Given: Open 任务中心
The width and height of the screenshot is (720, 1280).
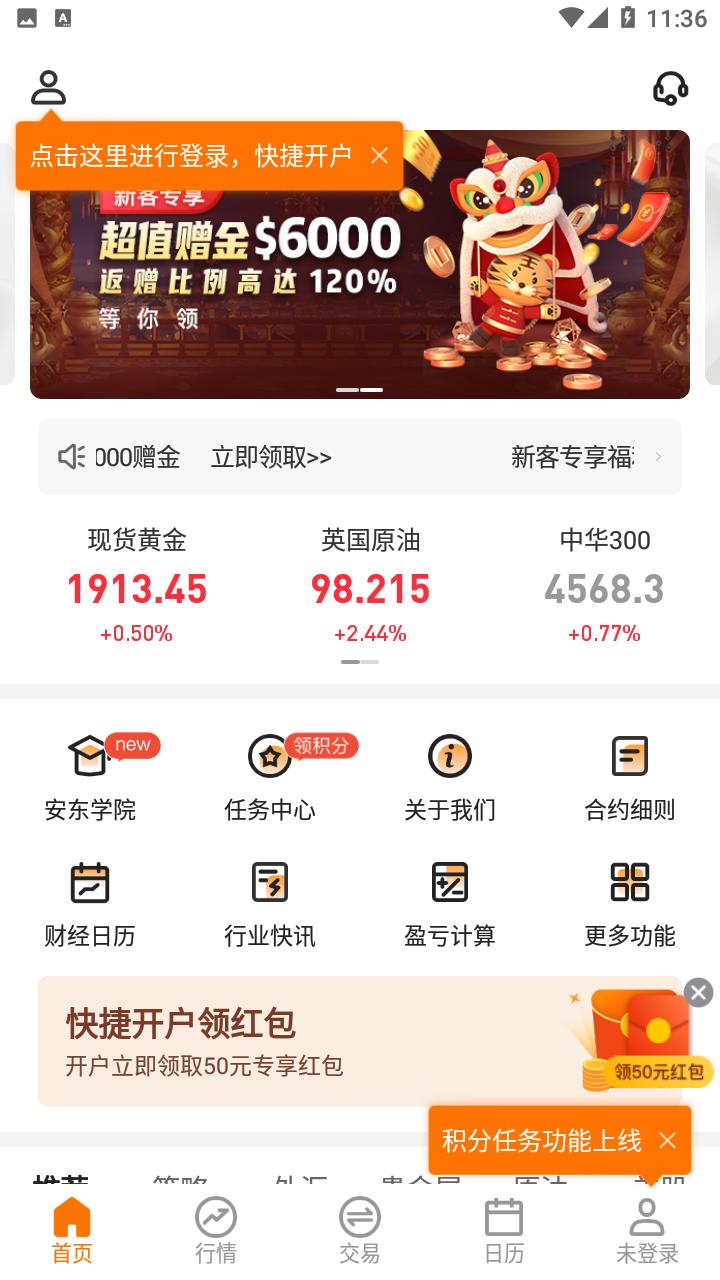Looking at the screenshot, I should click(270, 778).
